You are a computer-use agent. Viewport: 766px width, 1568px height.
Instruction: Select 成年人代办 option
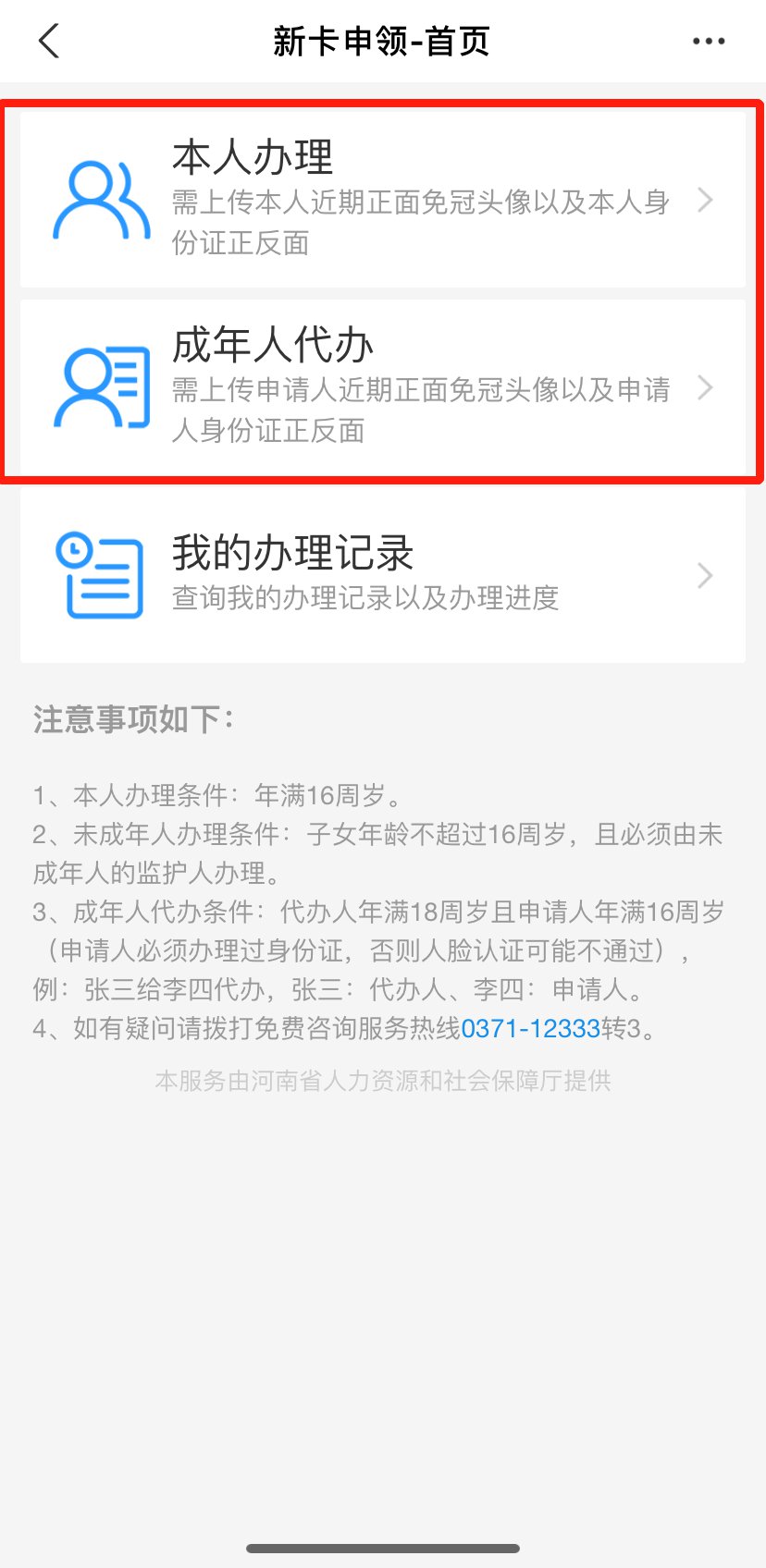point(382,386)
